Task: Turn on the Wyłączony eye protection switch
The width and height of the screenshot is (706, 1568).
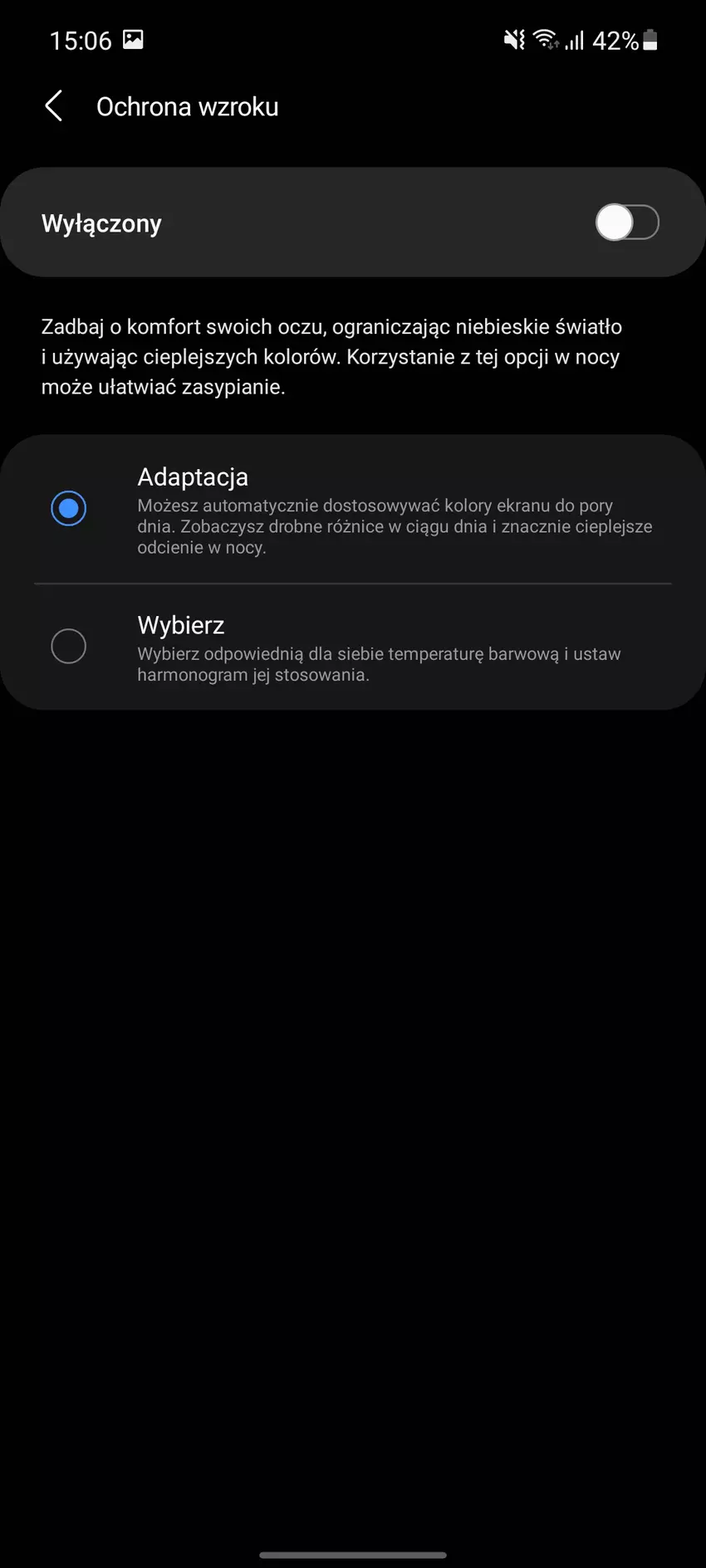Action: pos(626,222)
